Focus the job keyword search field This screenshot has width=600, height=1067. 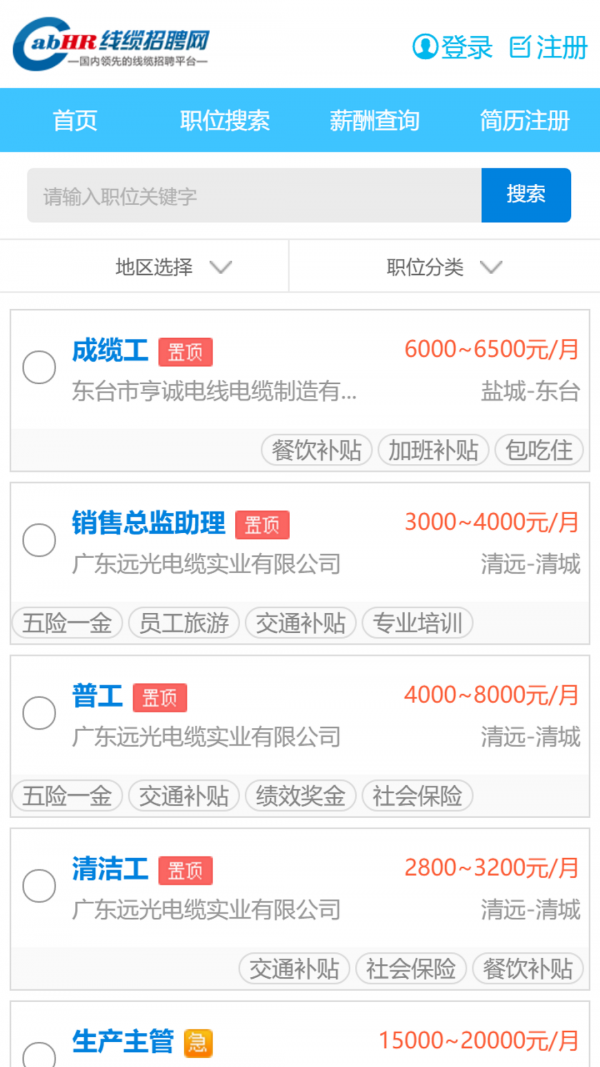254,196
